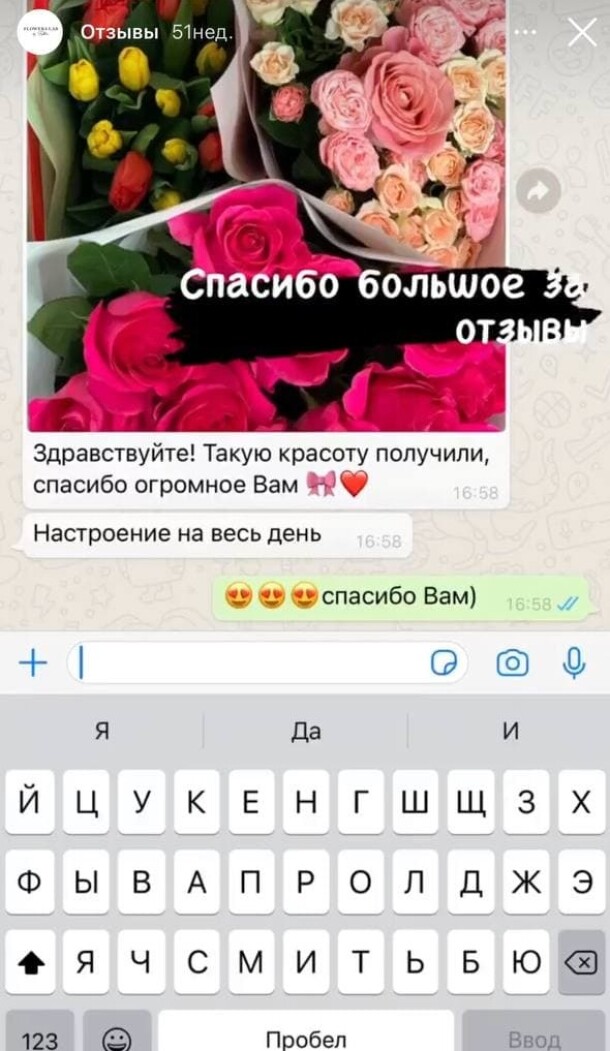Viewport: 610px width, 1051px height.
Task: Open the profile avatar of the story author
Action: 40,32
